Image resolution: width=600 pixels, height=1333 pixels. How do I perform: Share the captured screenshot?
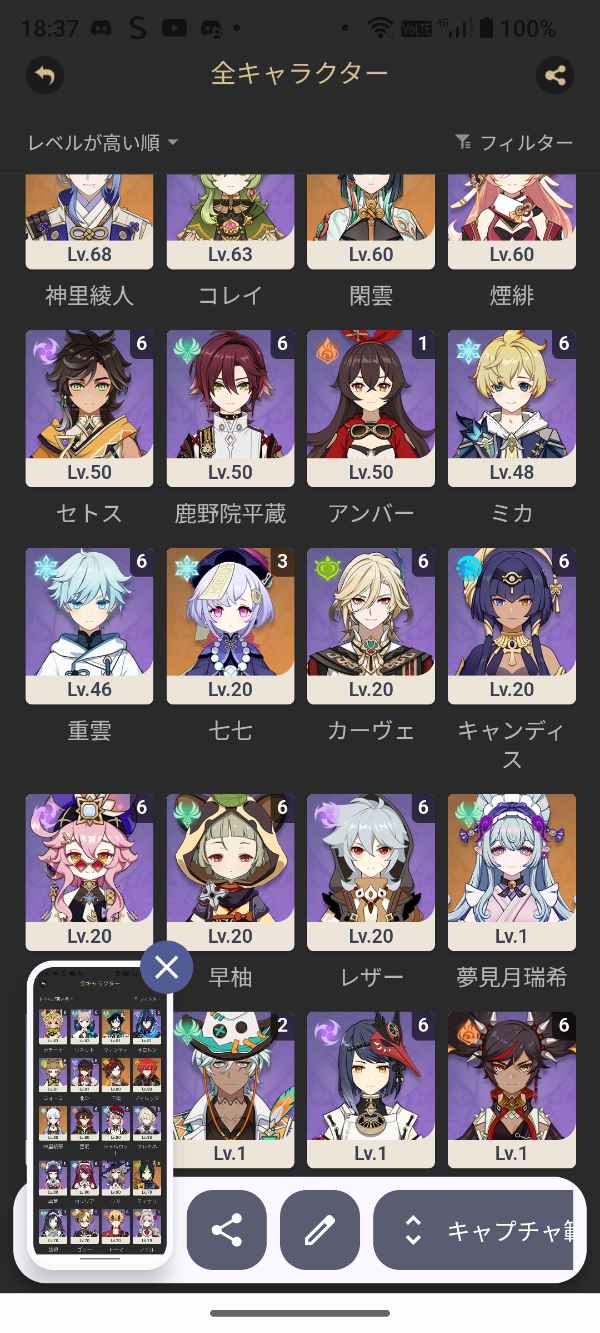tap(227, 1230)
